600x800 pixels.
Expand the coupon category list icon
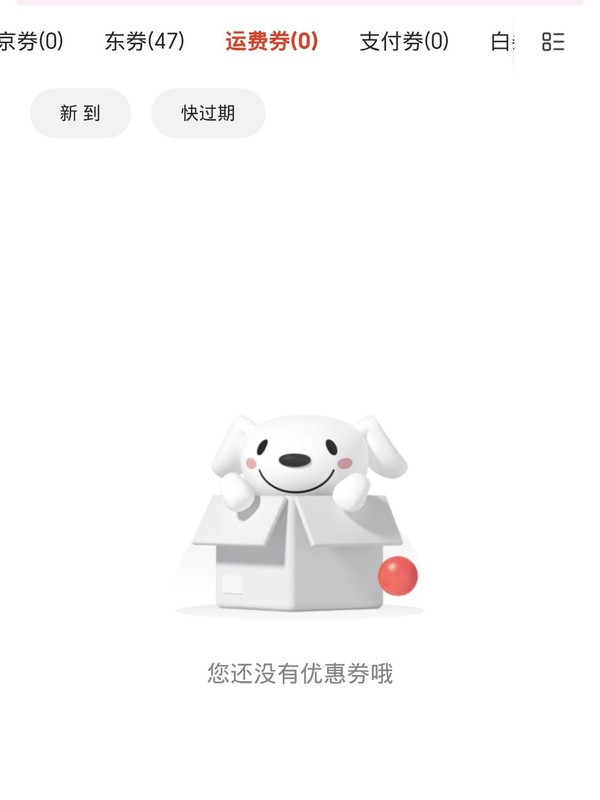coord(553,42)
